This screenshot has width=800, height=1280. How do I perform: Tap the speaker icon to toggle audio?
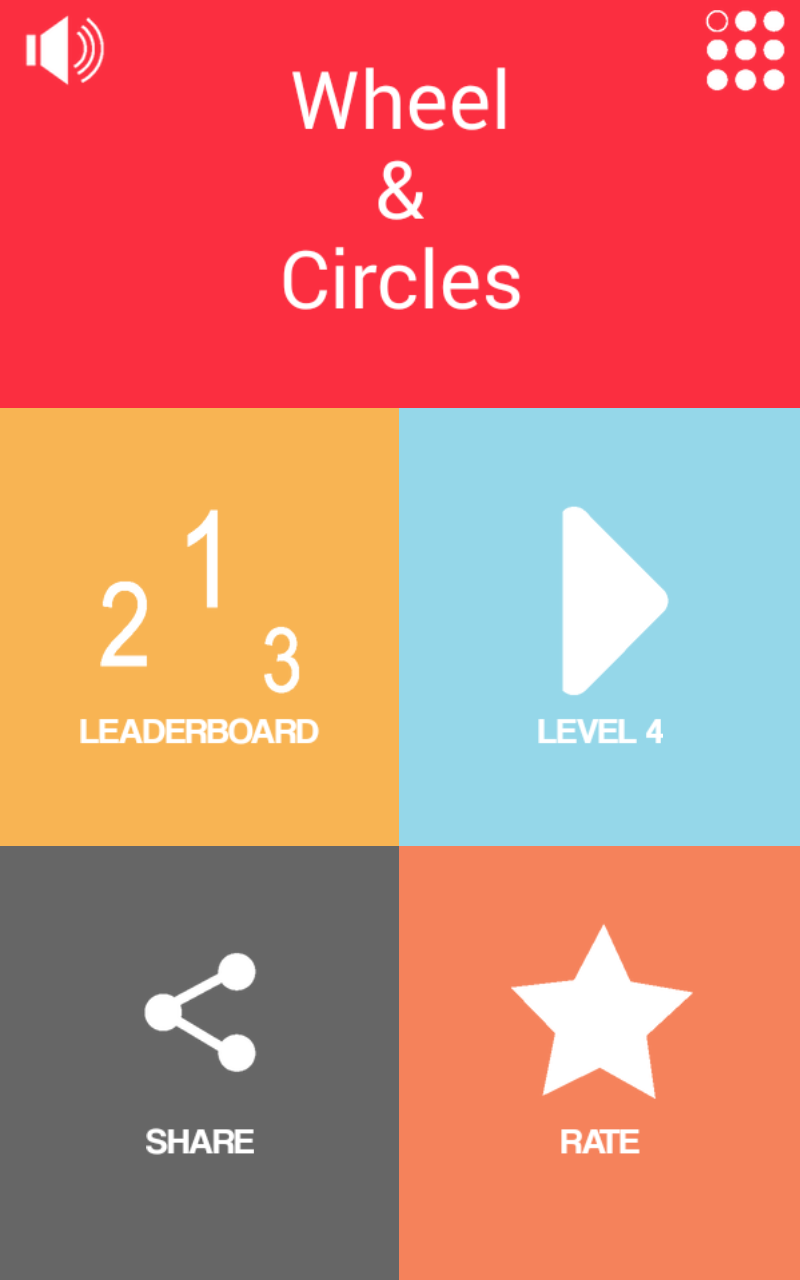pos(62,48)
